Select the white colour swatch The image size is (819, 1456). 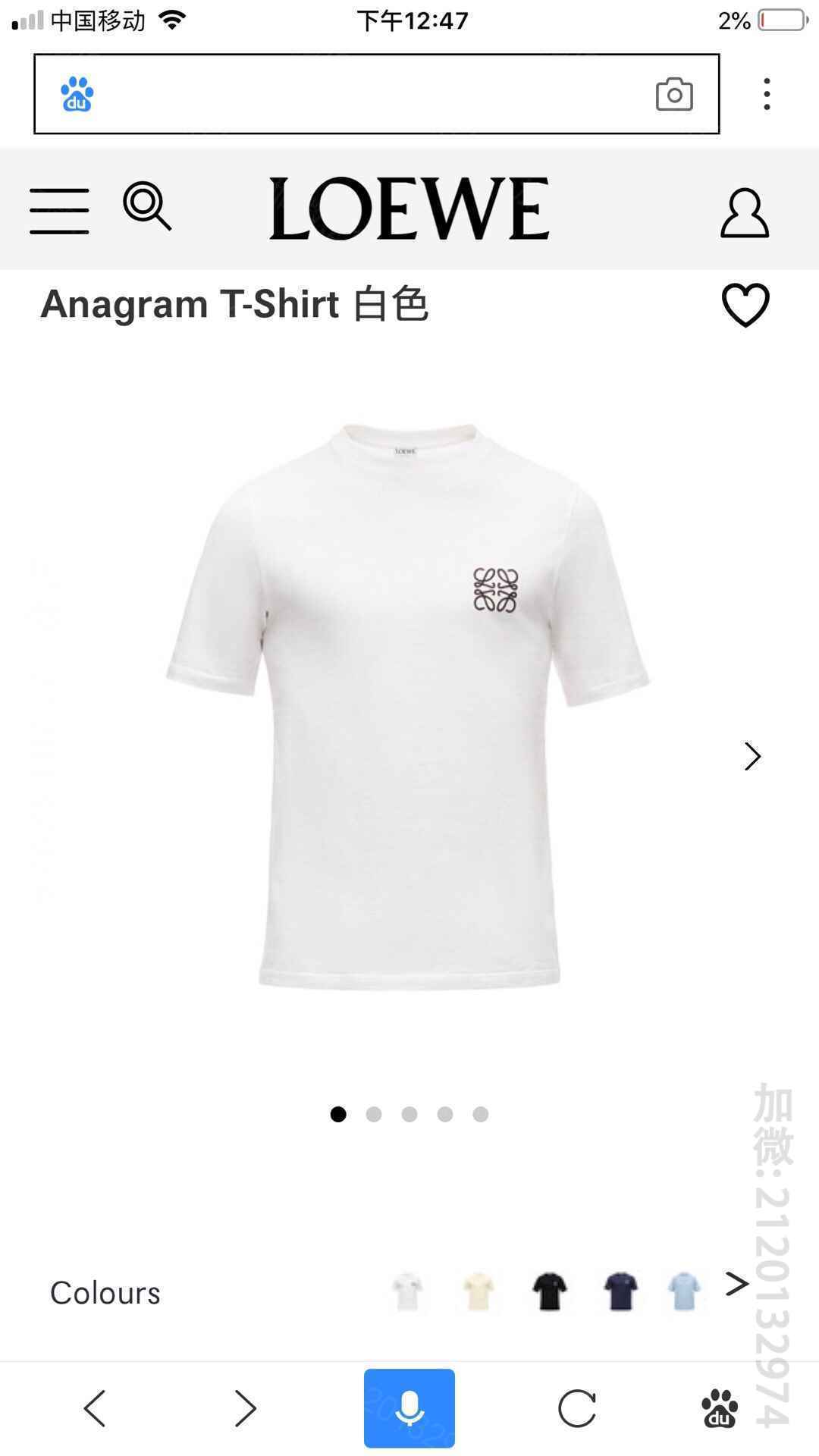pos(407,1291)
